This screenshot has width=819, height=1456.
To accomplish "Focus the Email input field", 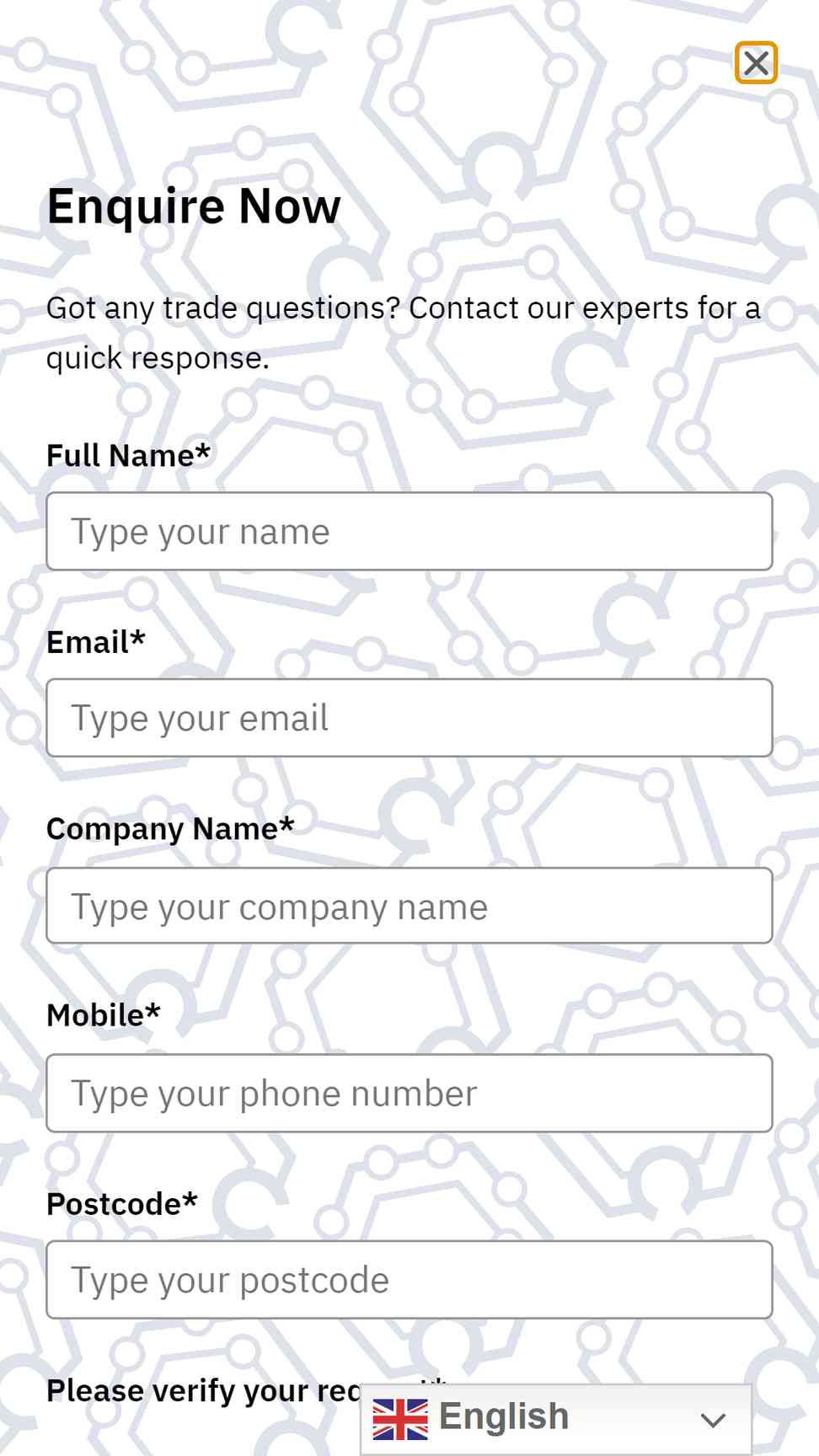I will tap(409, 718).
